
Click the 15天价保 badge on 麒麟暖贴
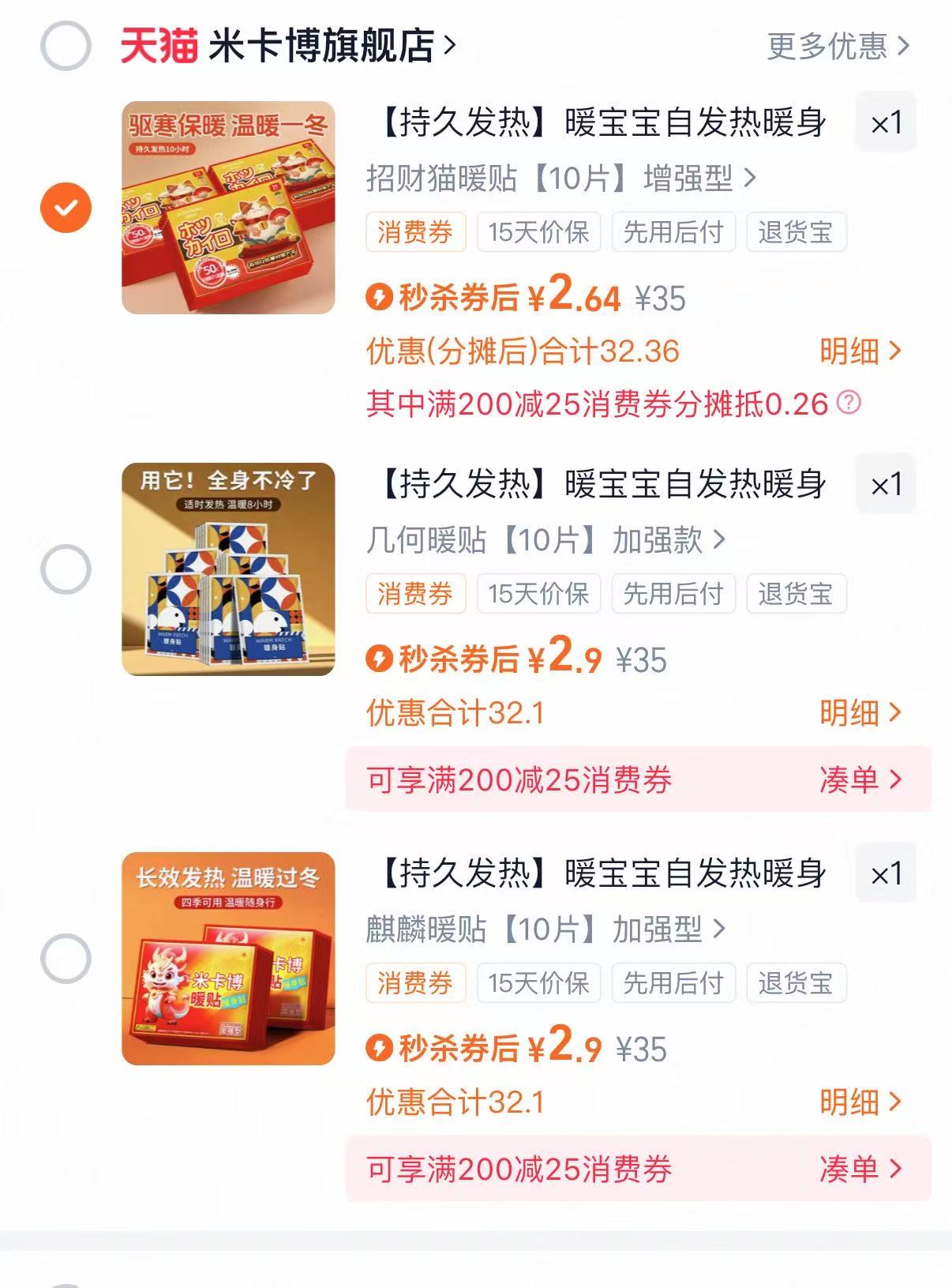click(540, 983)
